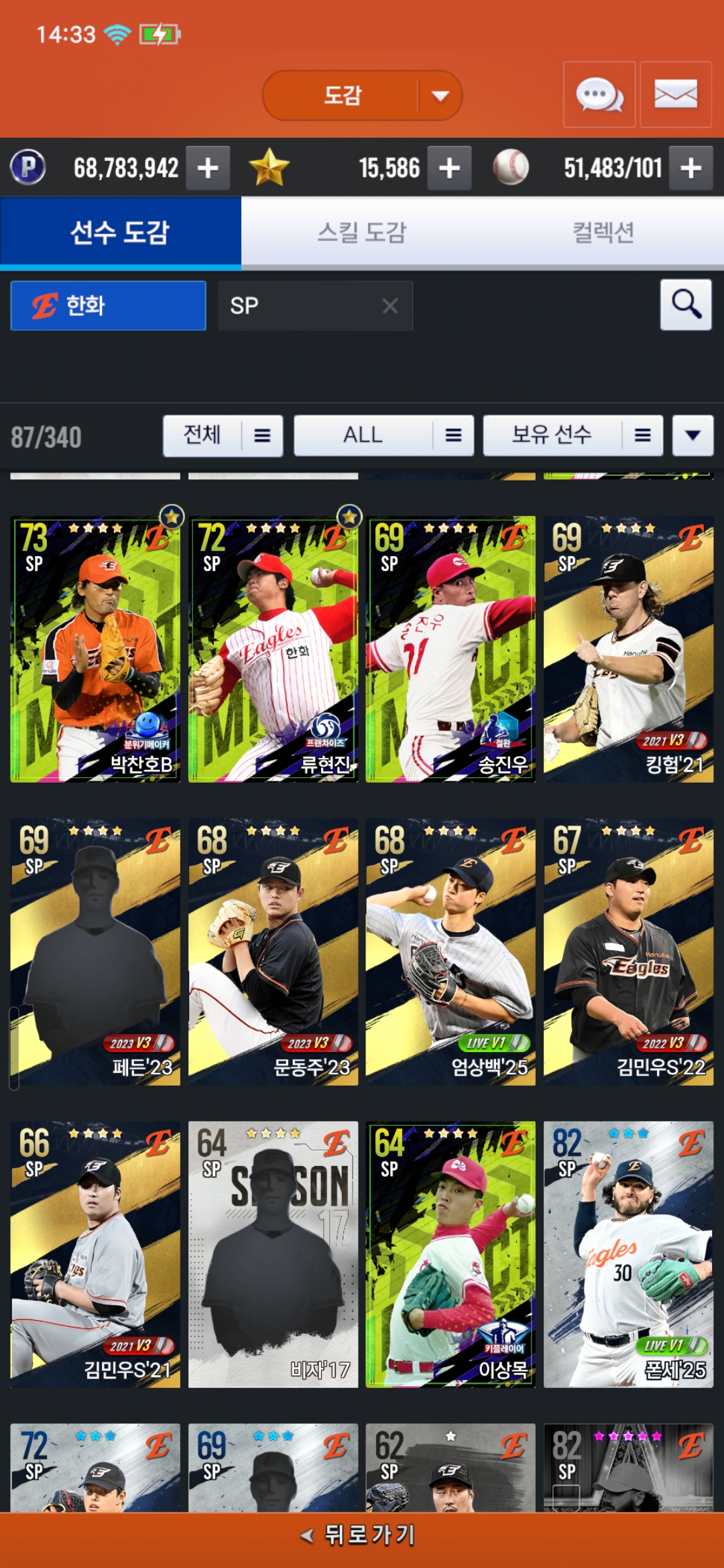Viewport: 724px width, 1568px height.
Task: Open the chat bubble icon
Action: 599,94
